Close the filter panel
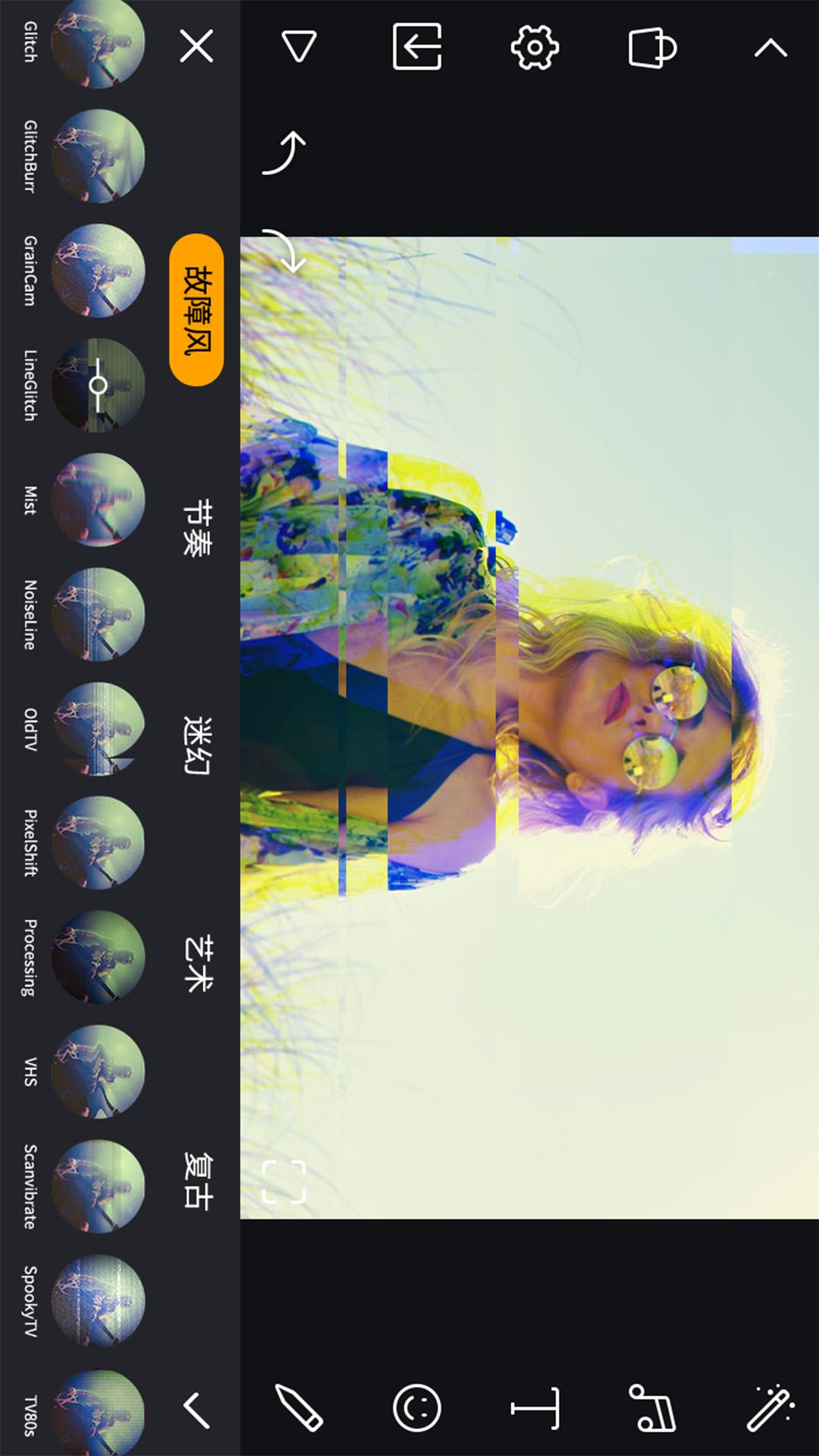This screenshot has height=1456, width=819. point(196,47)
